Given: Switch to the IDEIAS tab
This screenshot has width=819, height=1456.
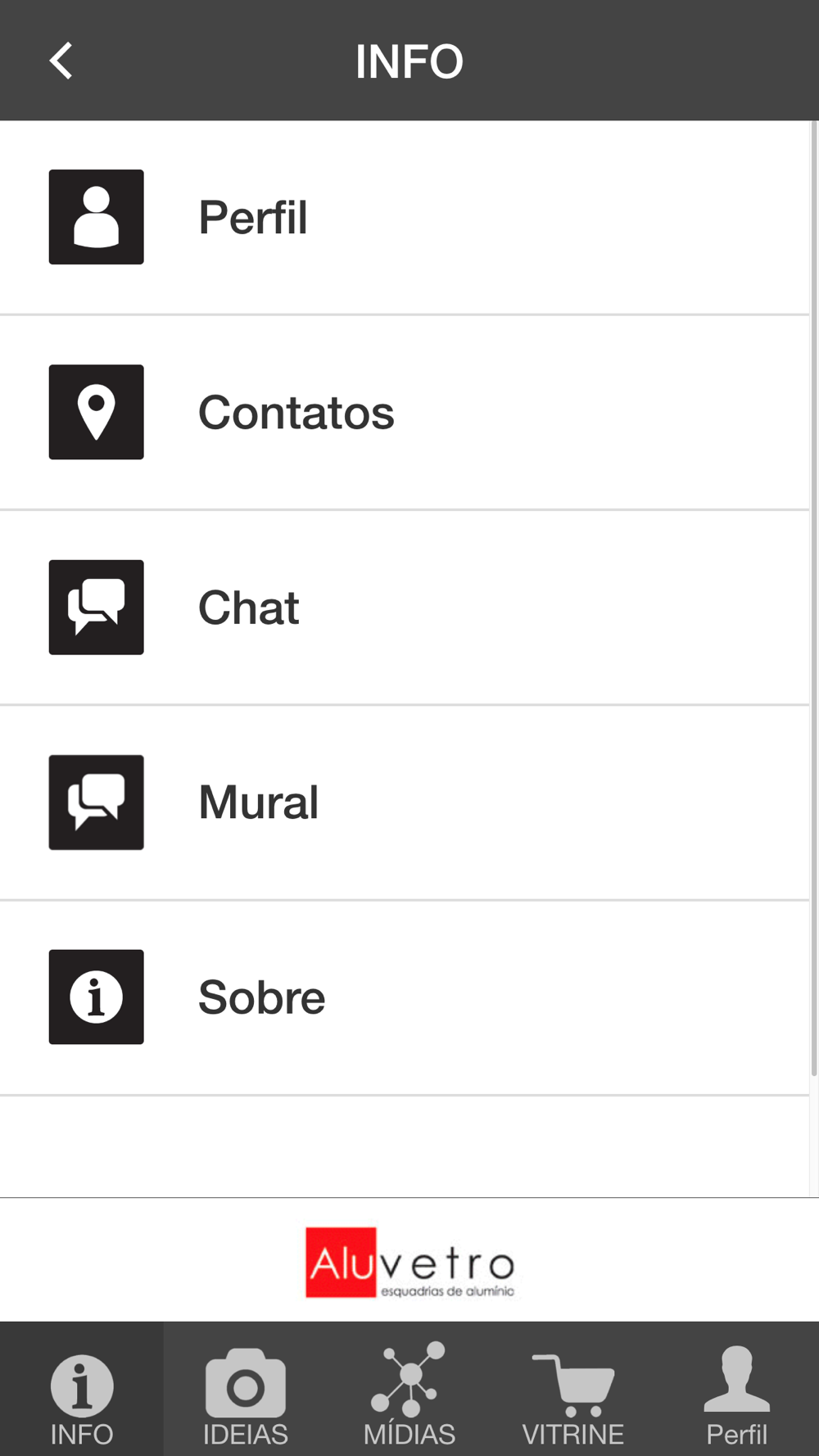Looking at the screenshot, I should (x=246, y=1389).
